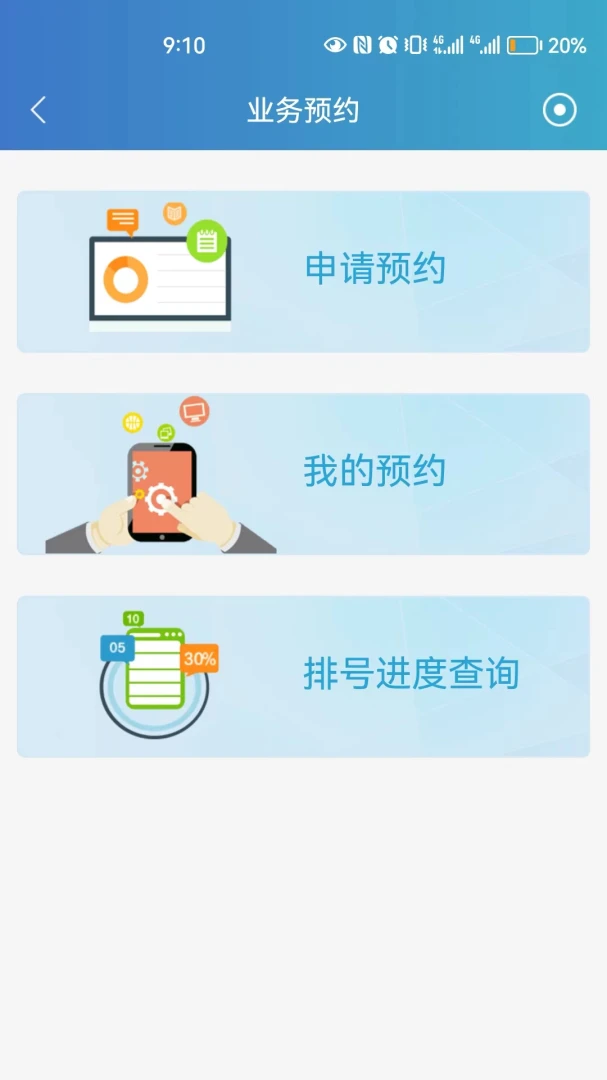The width and height of the screenshot is (607, 1080).
Task: Go back using the header arrow
Action: click(x=38, y=110)
